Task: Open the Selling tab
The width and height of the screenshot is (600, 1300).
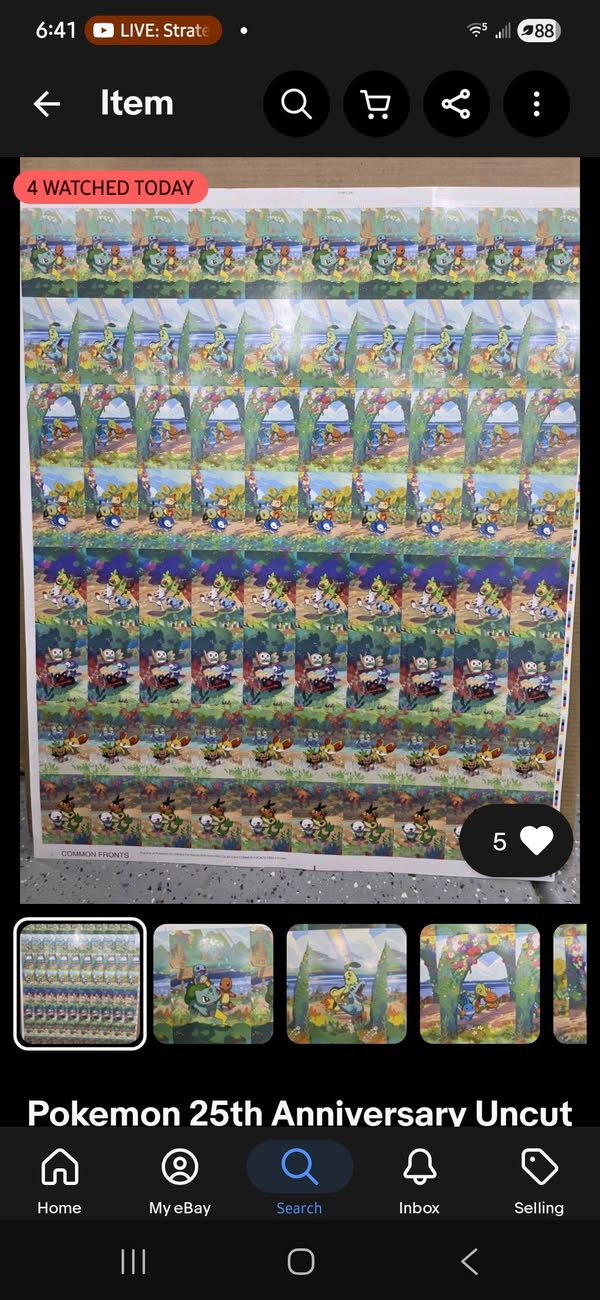Action: pyautogui.click(x=539, y=1180)
